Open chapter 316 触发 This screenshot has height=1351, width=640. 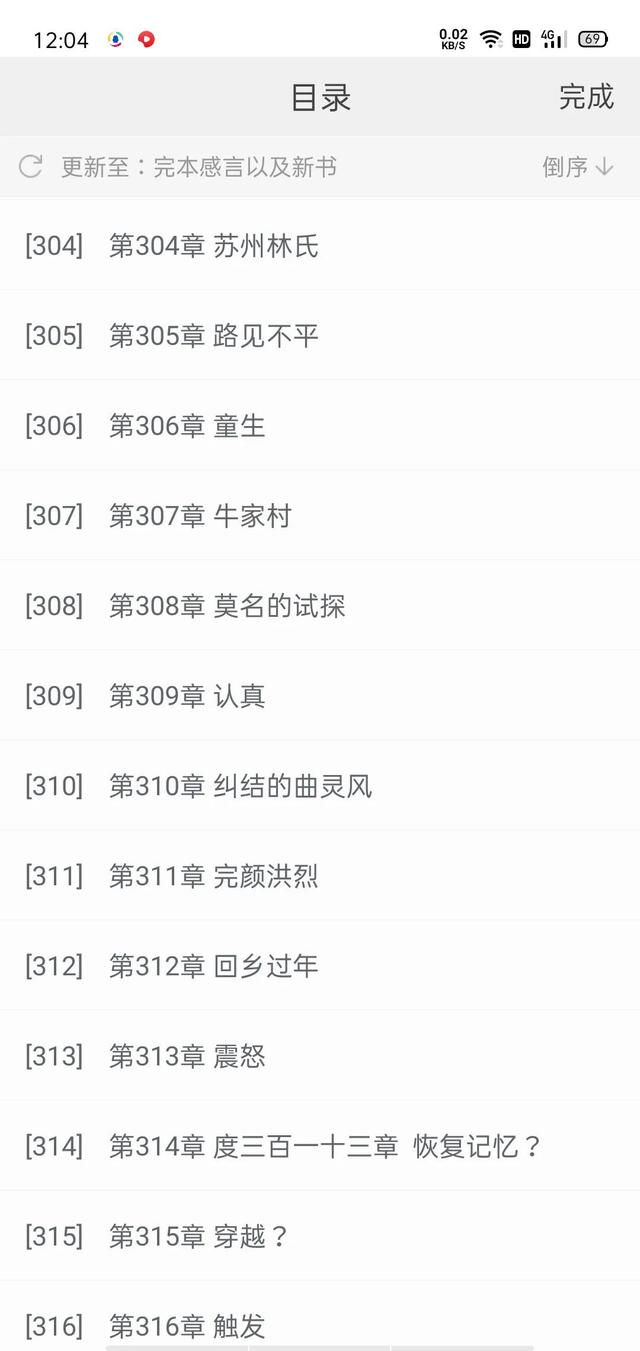click(320, 1316)
